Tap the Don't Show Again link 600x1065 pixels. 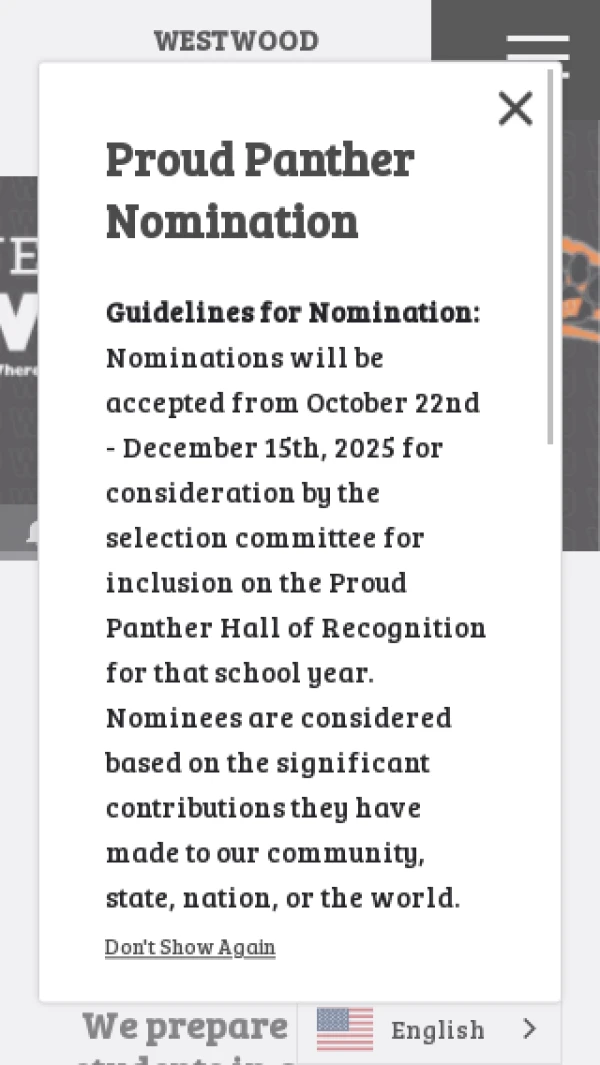point(190,947)
